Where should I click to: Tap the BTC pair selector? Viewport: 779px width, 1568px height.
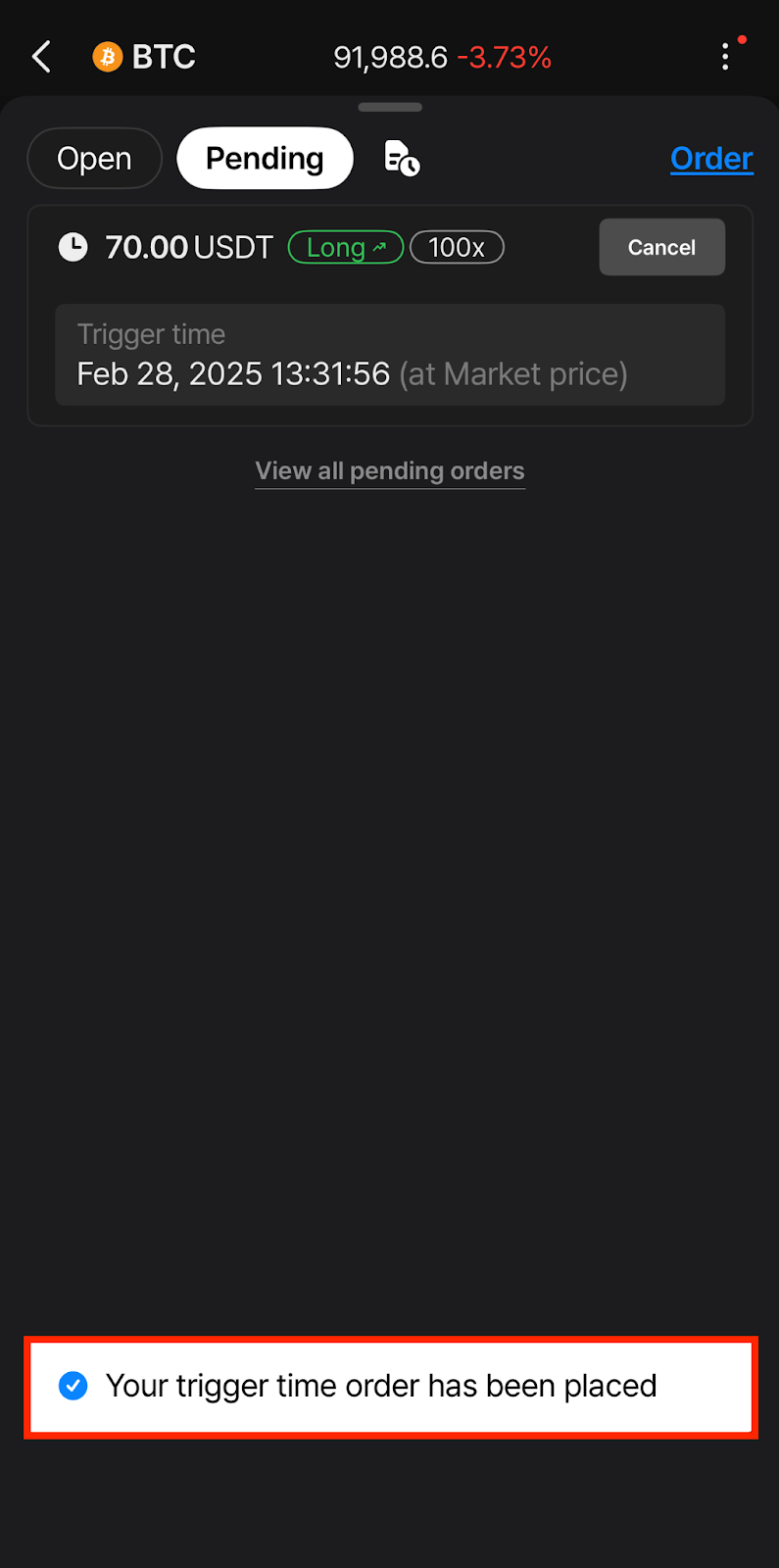pyautogui.click(x=144, y=57)
